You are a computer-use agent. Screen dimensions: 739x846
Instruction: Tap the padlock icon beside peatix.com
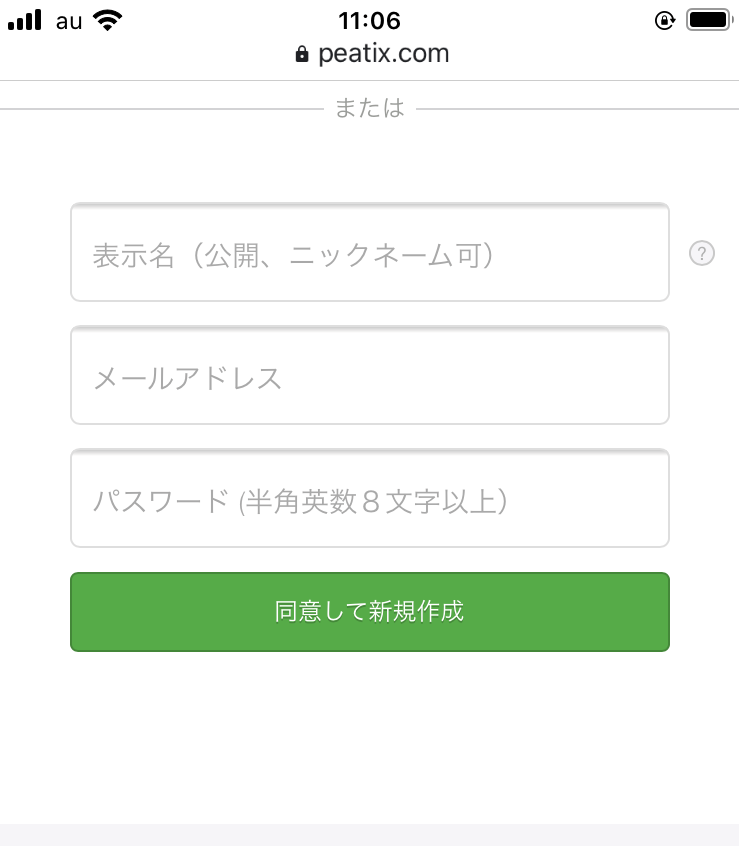click(301, 53)
